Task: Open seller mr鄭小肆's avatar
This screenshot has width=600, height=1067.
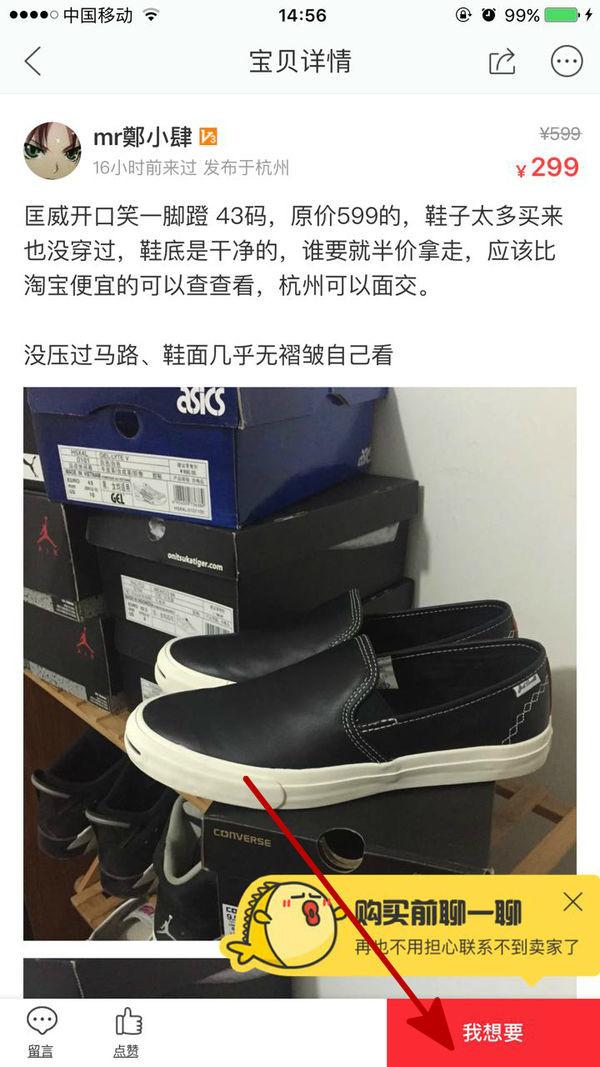Action: click(x=52, y=150)
